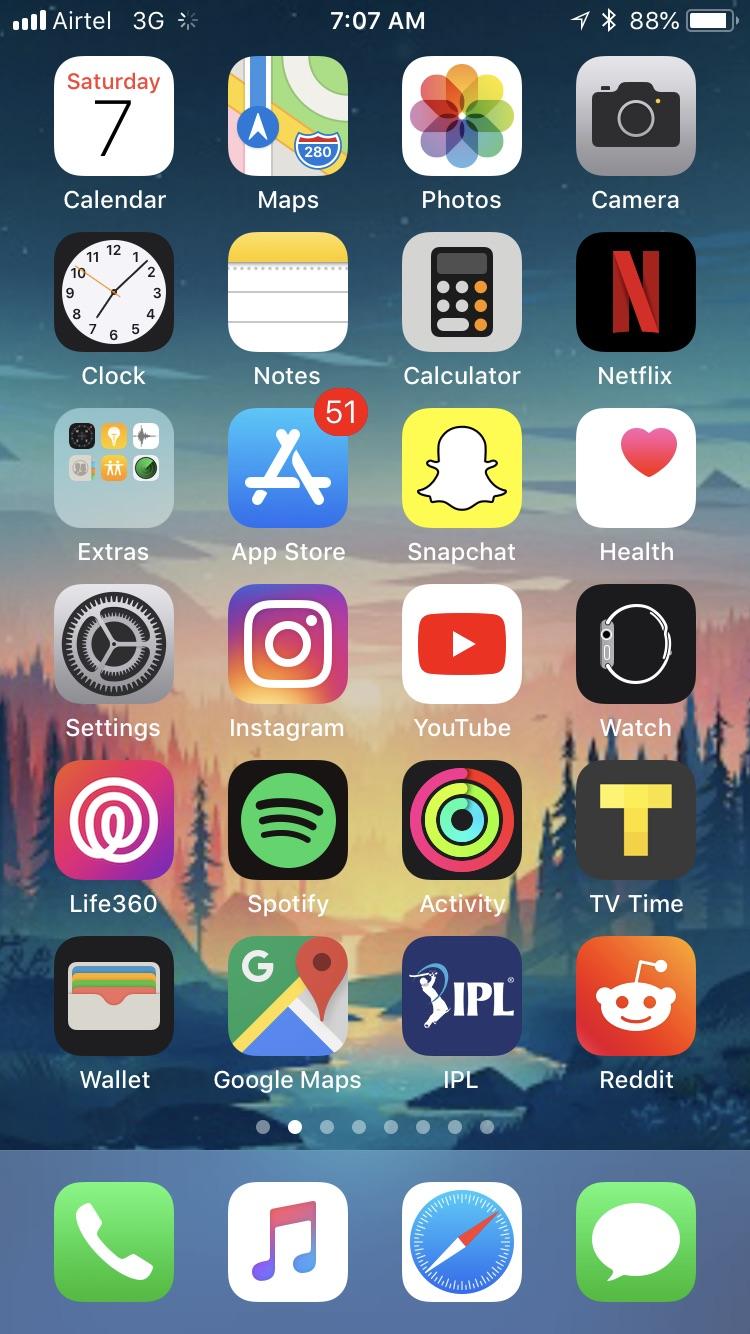Launch Spotify

[x=287, y=820]
